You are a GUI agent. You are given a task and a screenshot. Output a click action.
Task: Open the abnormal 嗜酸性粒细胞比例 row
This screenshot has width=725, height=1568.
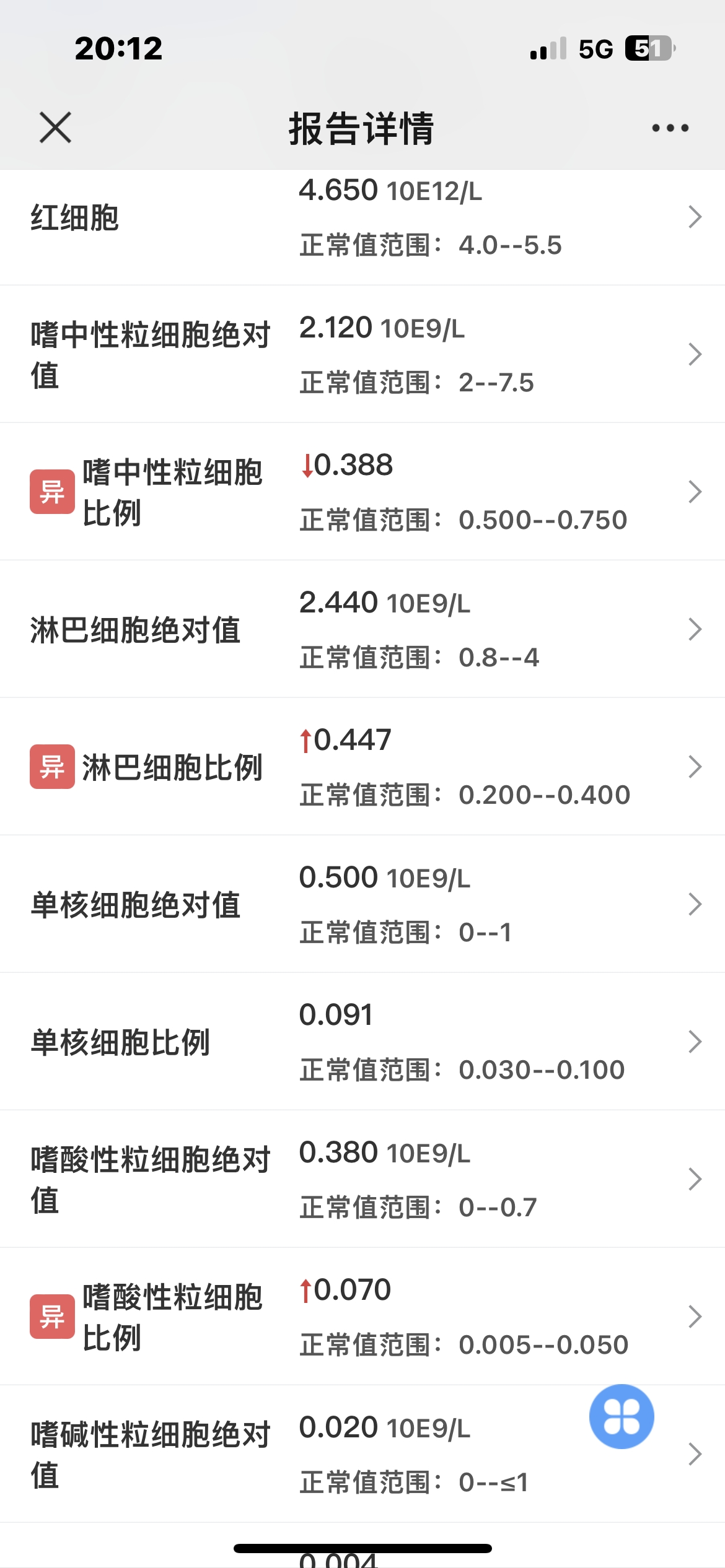[362, 1317]
